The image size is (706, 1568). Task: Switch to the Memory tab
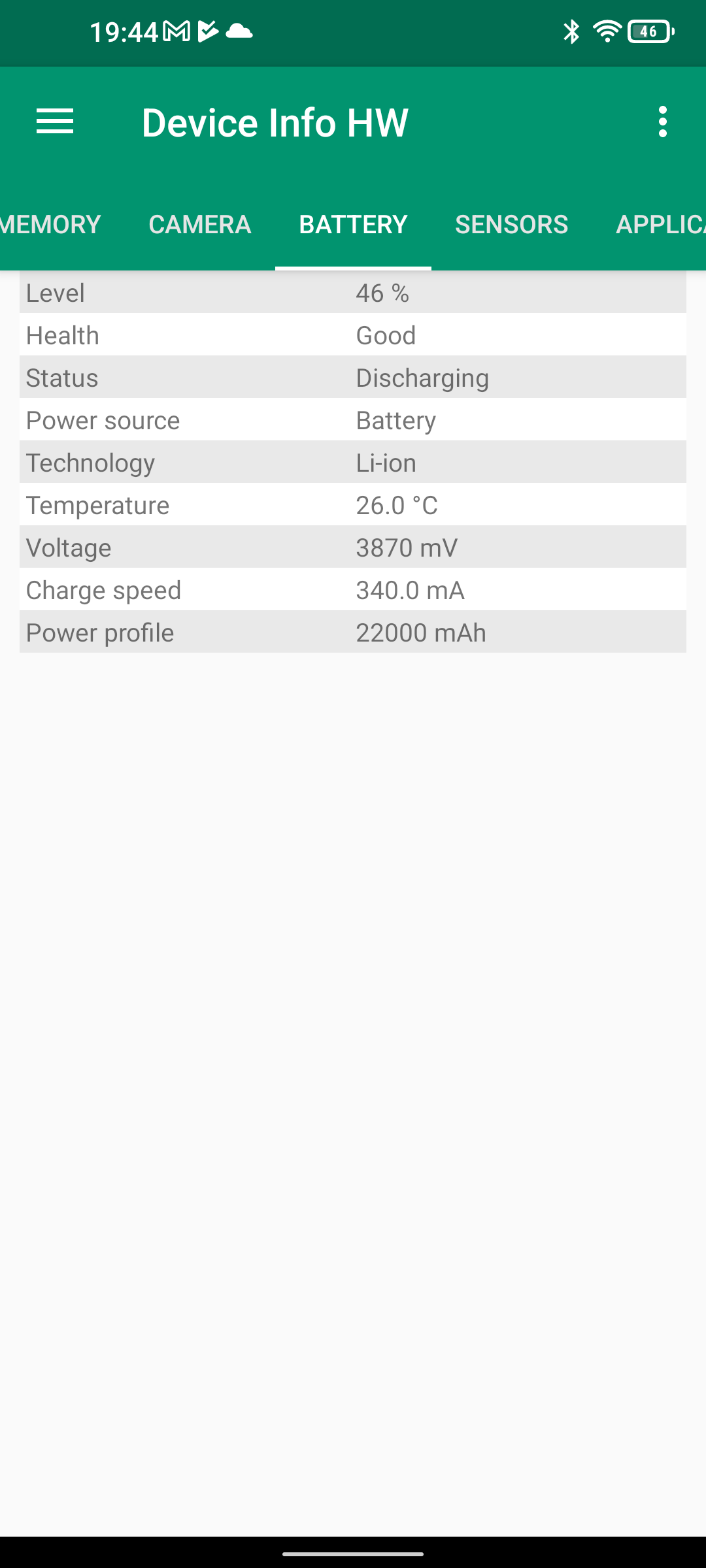coord(51,225)
